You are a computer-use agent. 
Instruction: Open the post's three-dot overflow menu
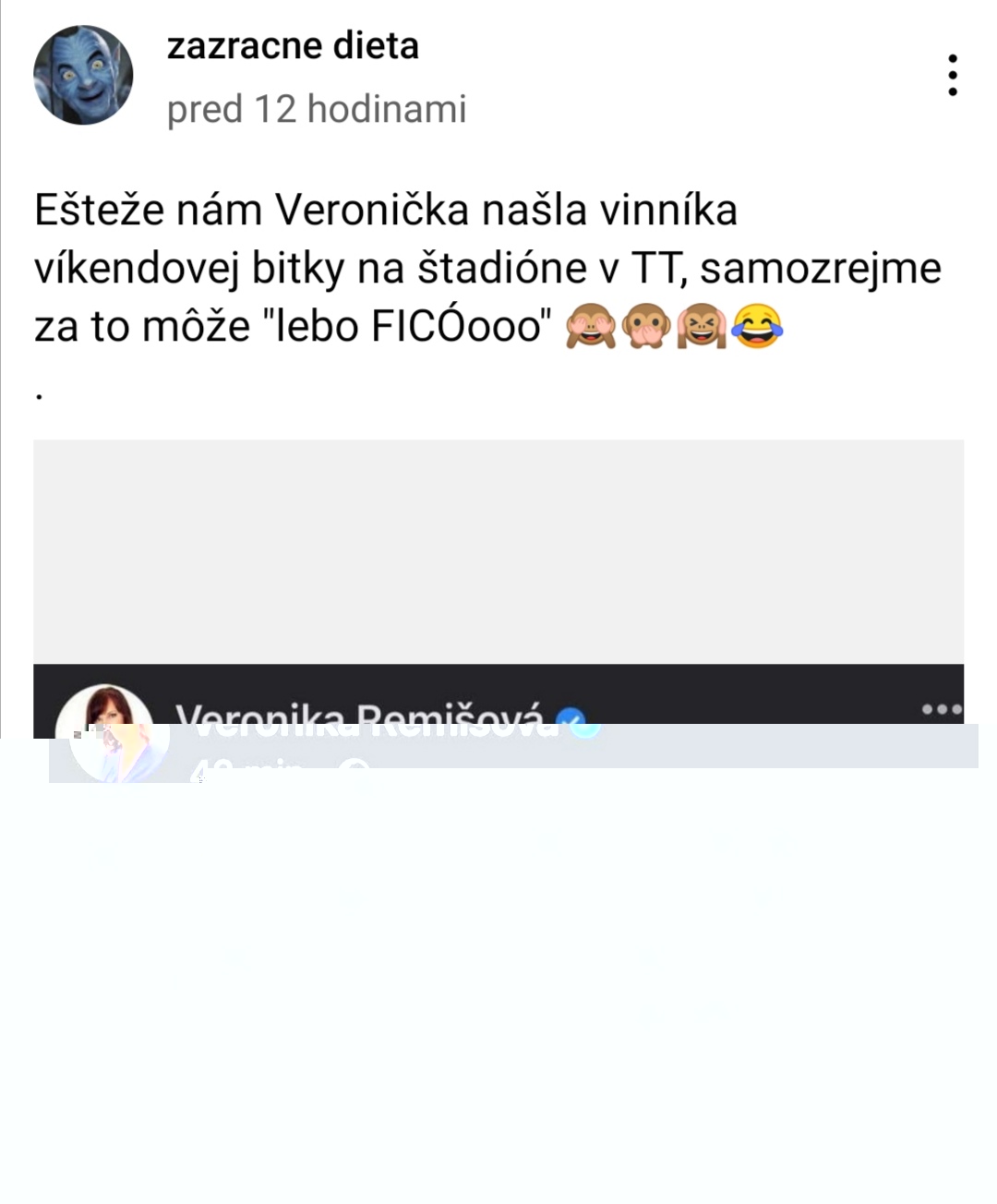click(952, 75)
